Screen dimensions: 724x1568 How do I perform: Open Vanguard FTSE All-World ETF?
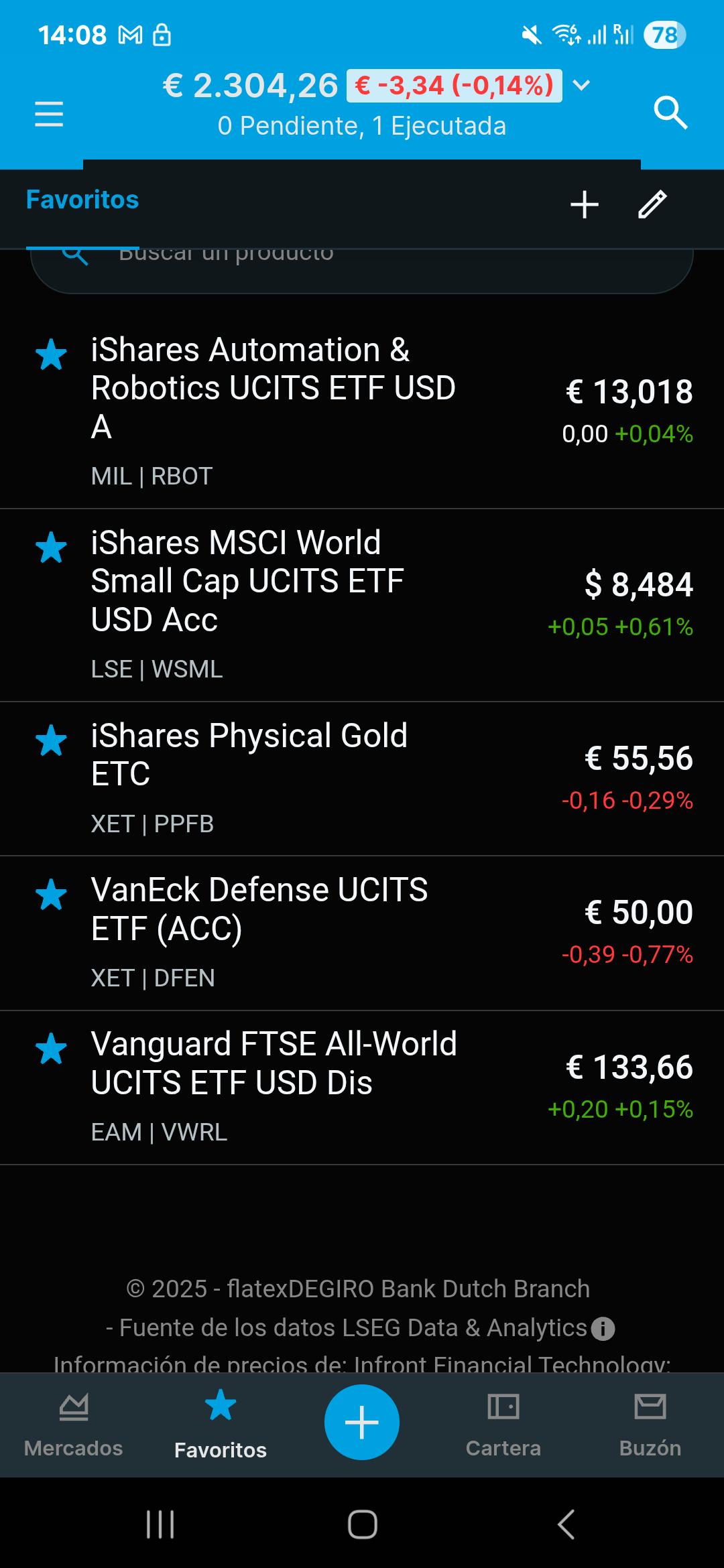(362, 1088)
